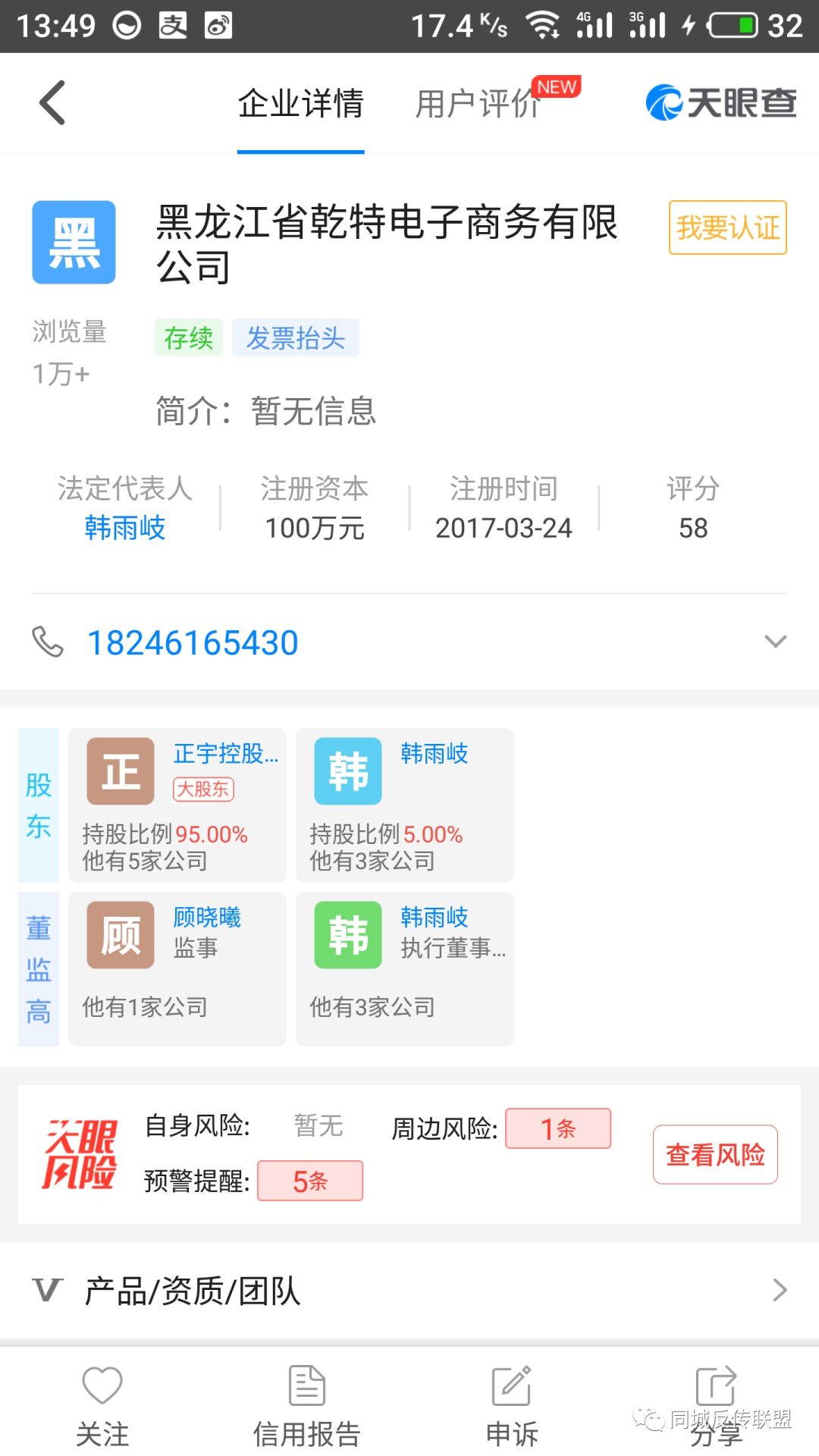Switch to the 用户评价 tab
The width and height of the screenshot is (819, 1456).
(478, 103)
